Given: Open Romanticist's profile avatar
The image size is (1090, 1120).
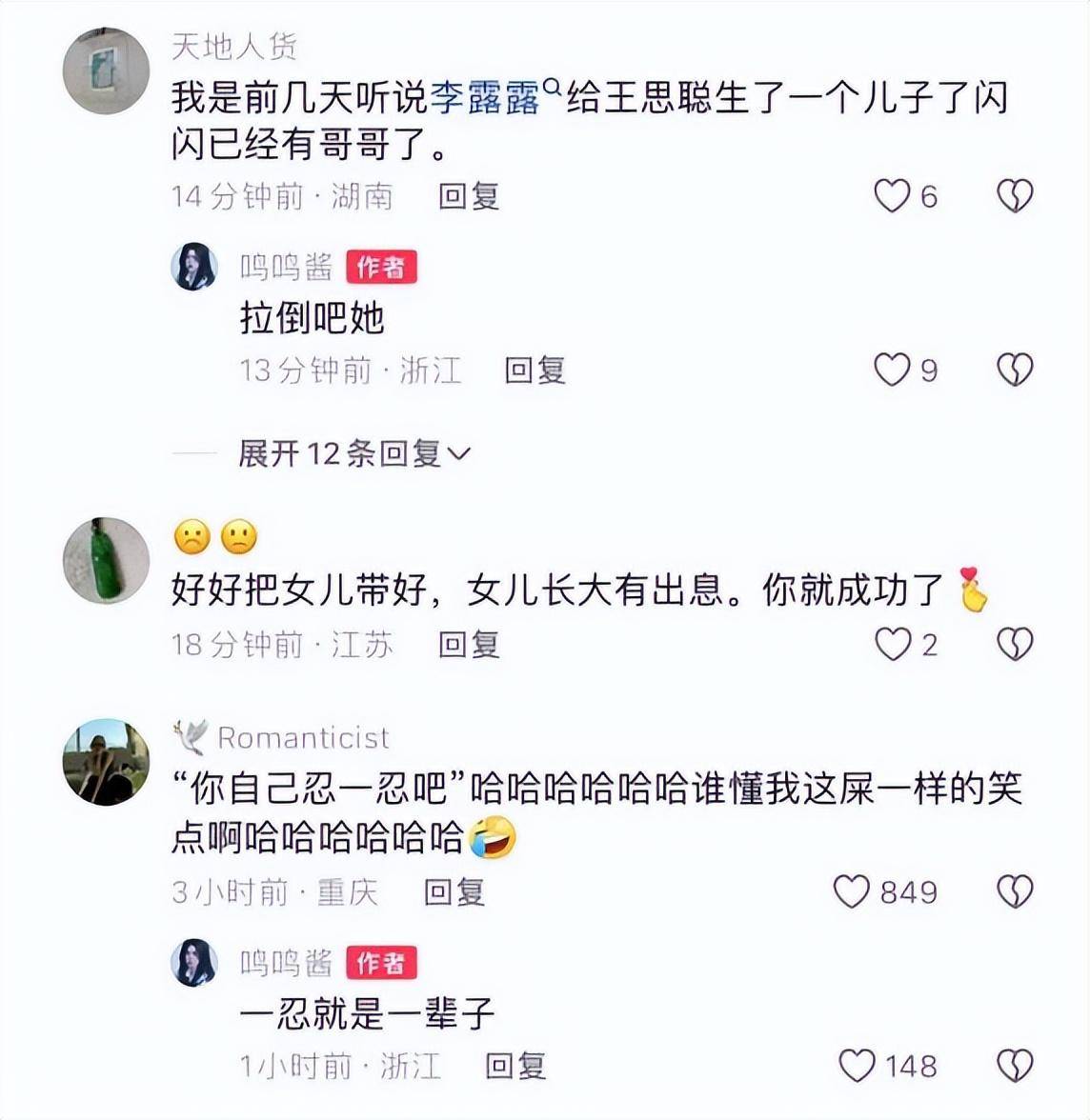Looking at the screenshot, I should coord(106,762).
